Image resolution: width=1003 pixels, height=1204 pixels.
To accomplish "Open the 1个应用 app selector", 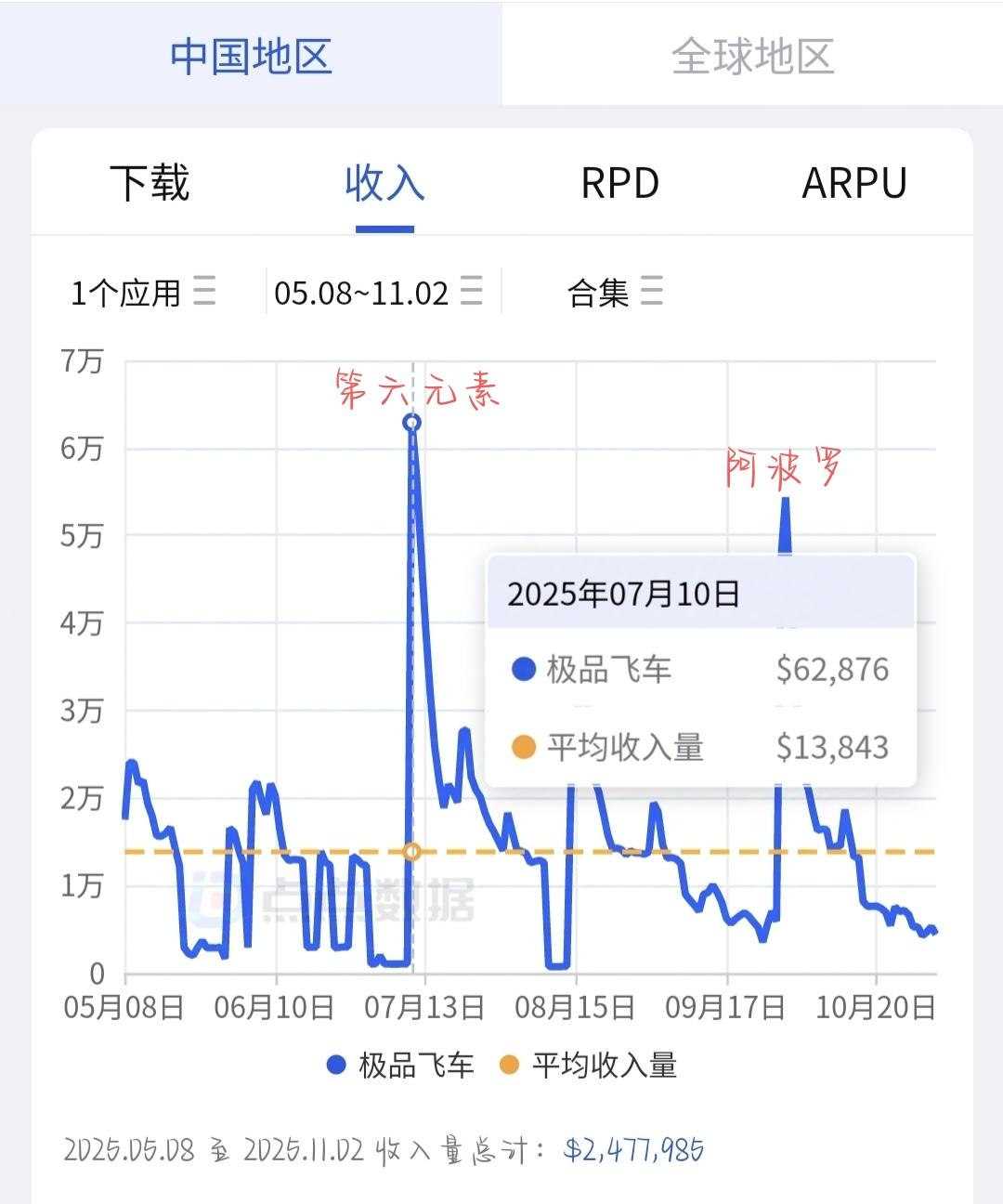I will (x=125, y=293).
